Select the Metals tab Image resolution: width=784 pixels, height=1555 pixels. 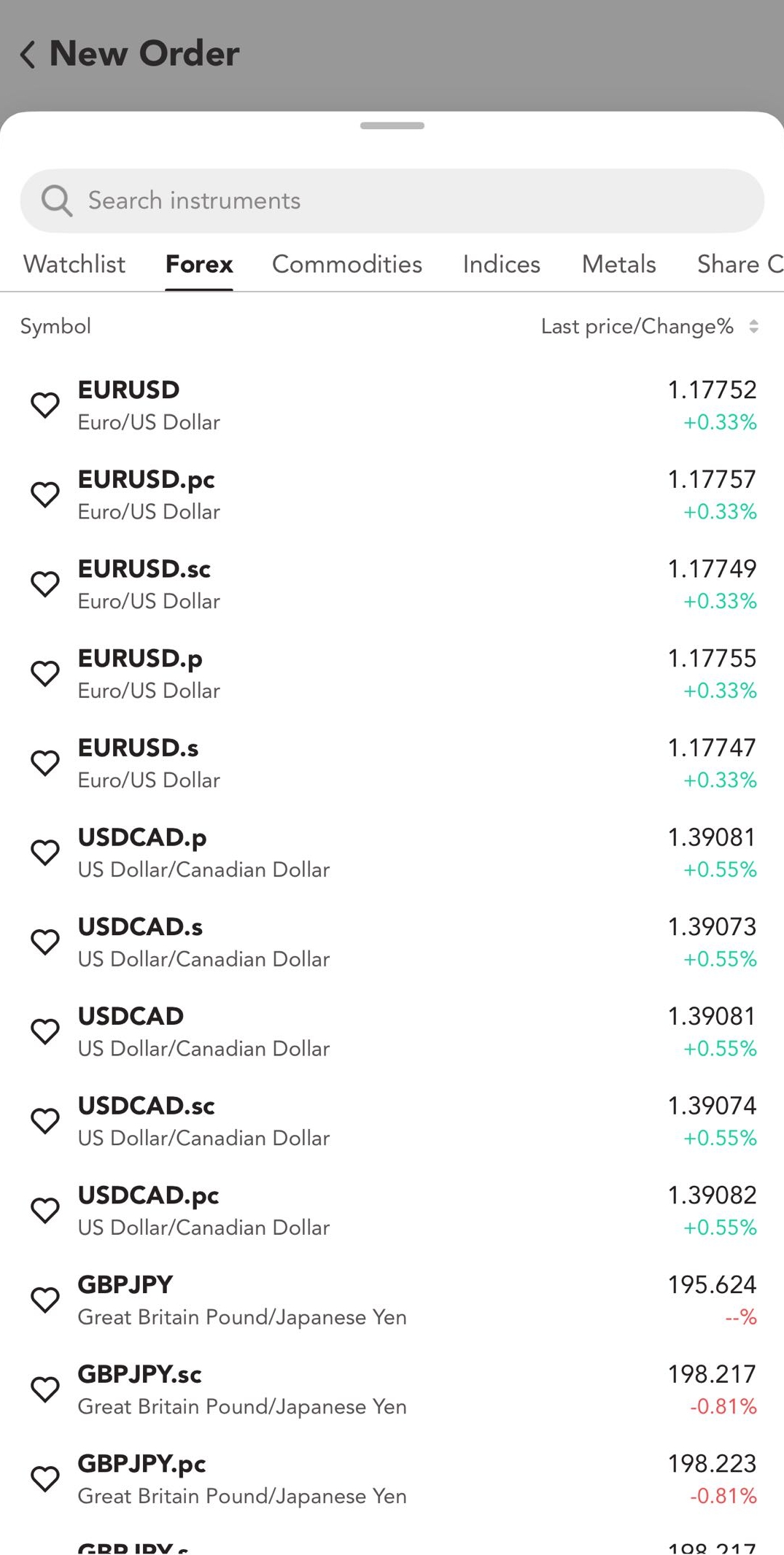pyautogui.click(x=618, y=264)
